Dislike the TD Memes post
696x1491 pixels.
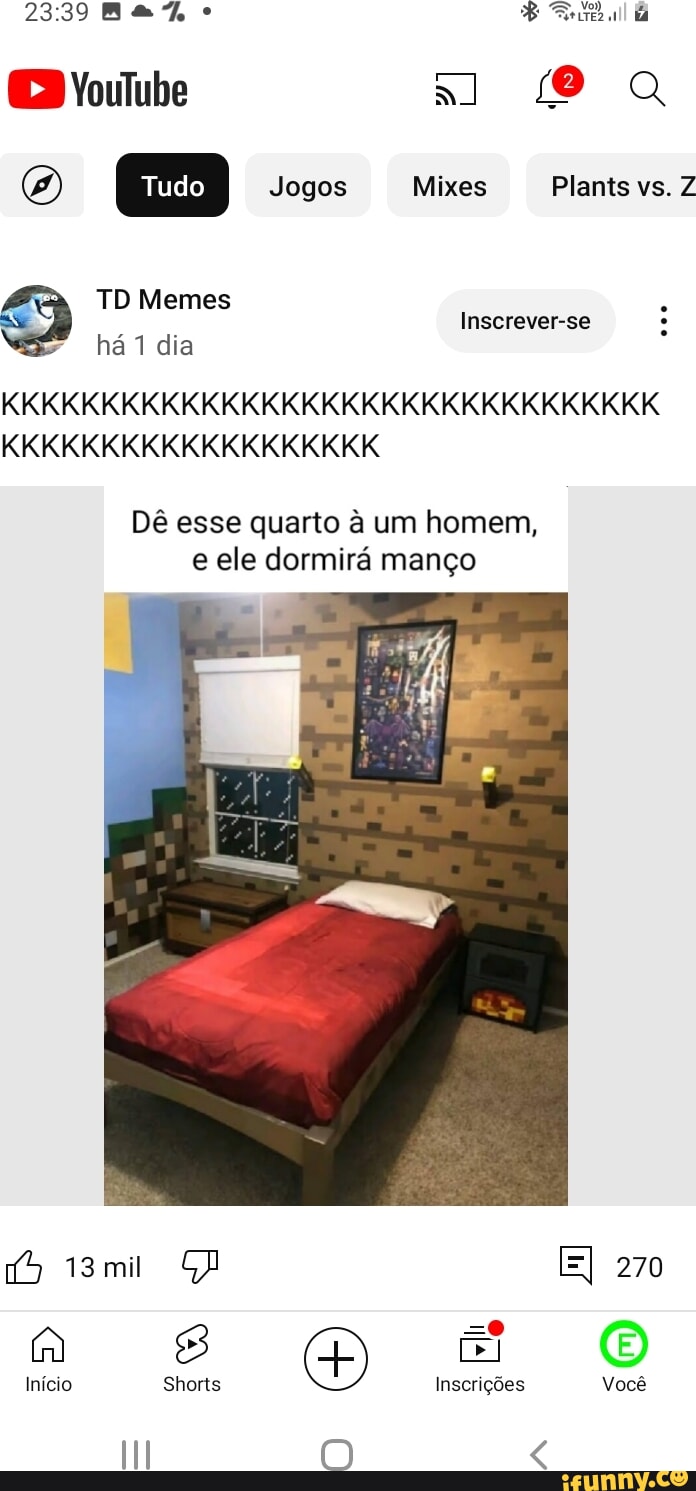coord(200,1267)
